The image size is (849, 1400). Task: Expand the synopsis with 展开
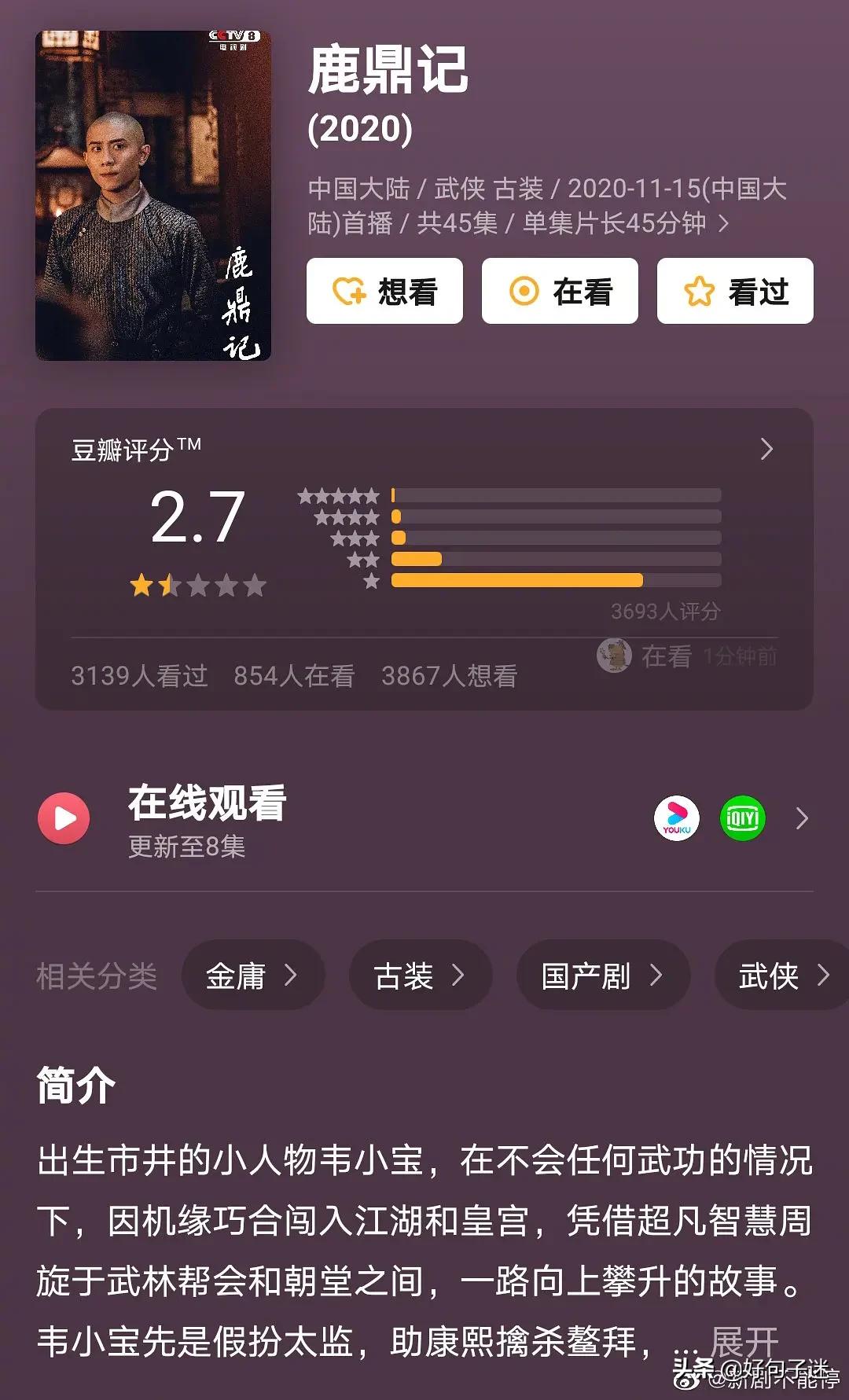pos(744,1341)
